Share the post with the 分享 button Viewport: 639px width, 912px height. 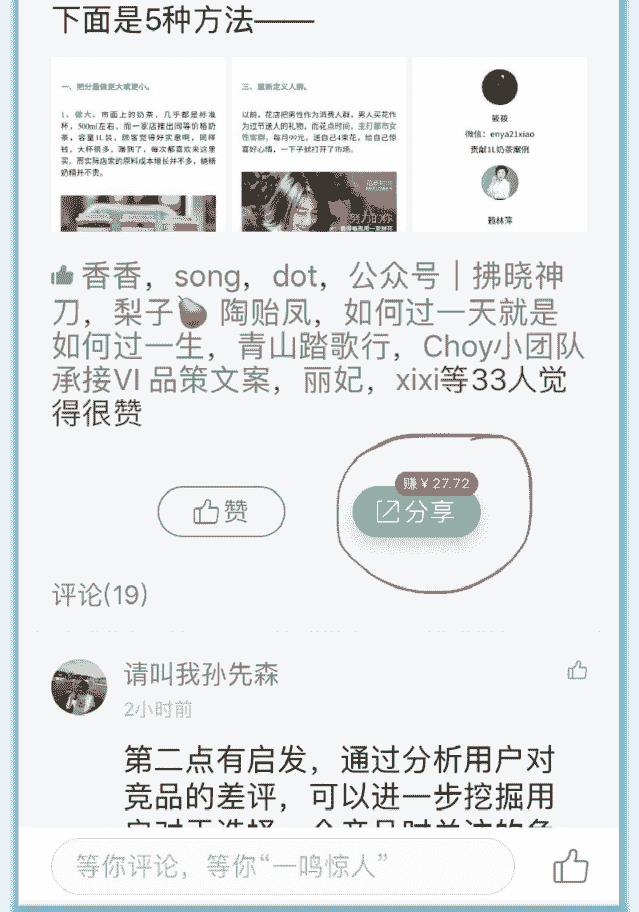click(x=416, y=513)
